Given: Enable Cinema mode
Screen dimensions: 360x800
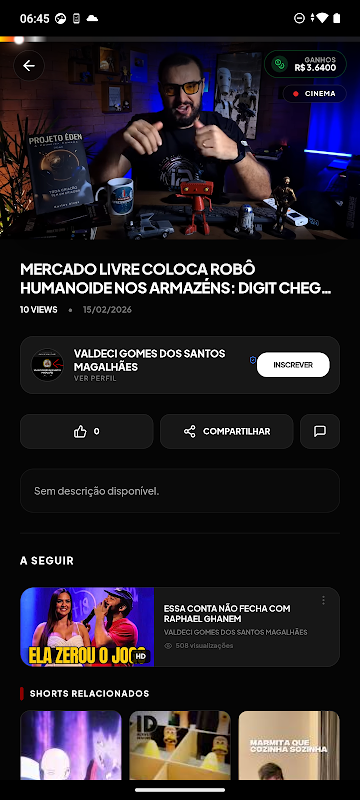Looking at the screenshot, I should pyautogui.click(x=315, y=94).
